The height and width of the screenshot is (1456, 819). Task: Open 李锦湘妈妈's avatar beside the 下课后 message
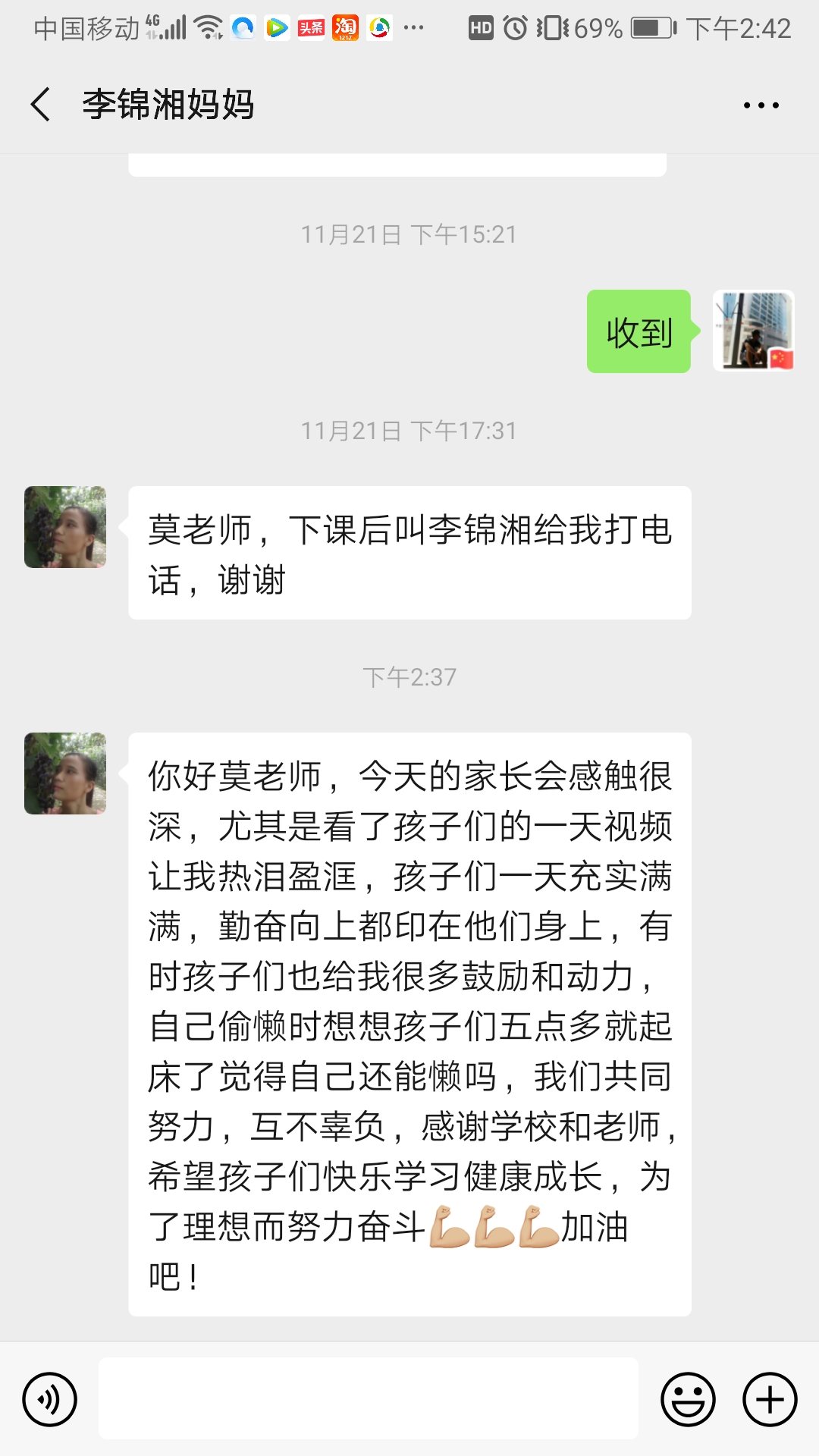(65, 527)
